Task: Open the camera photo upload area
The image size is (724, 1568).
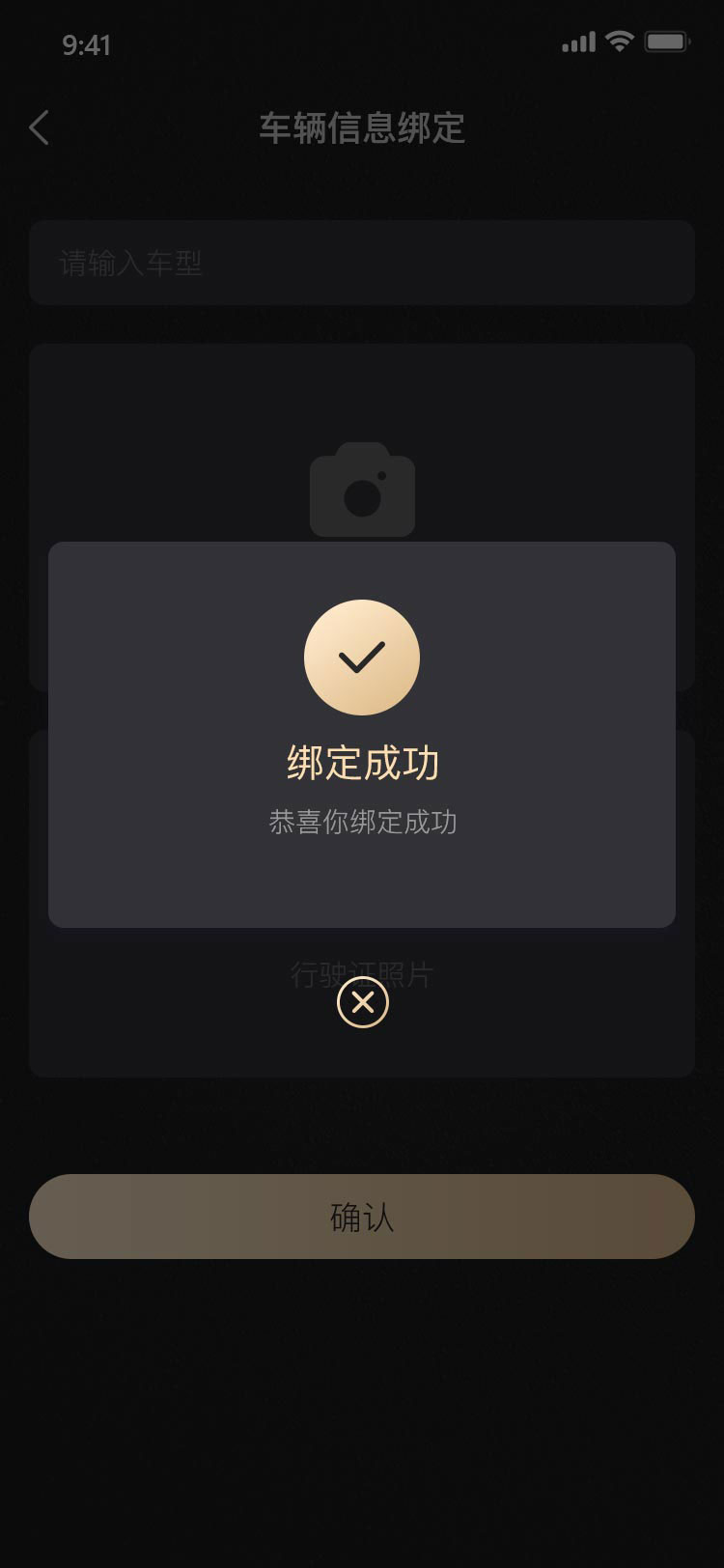Action: pos(362,490)
